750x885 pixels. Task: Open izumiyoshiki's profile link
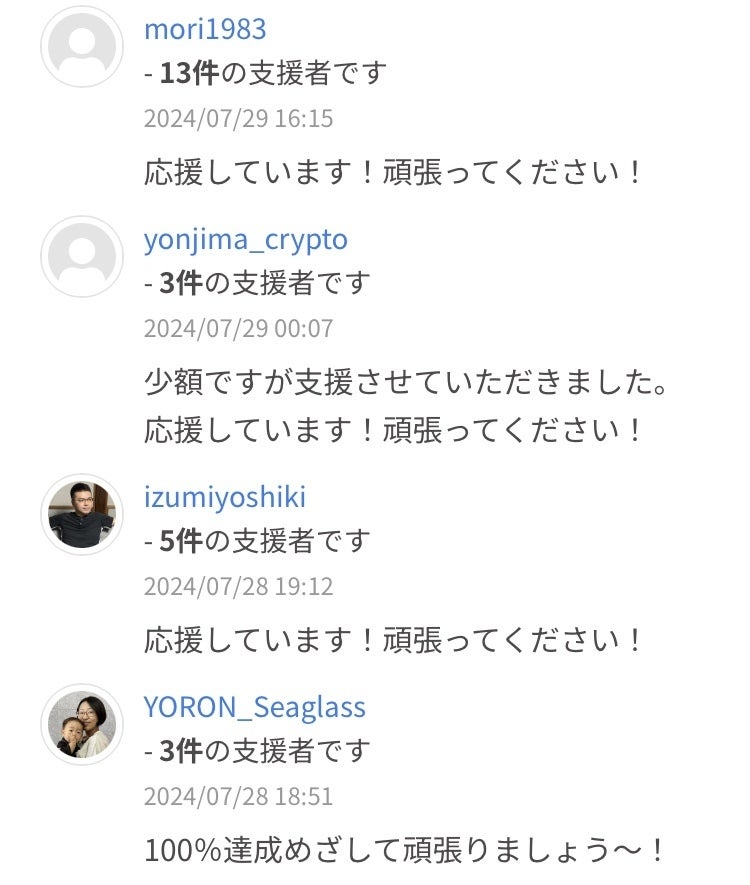(225, 497)
